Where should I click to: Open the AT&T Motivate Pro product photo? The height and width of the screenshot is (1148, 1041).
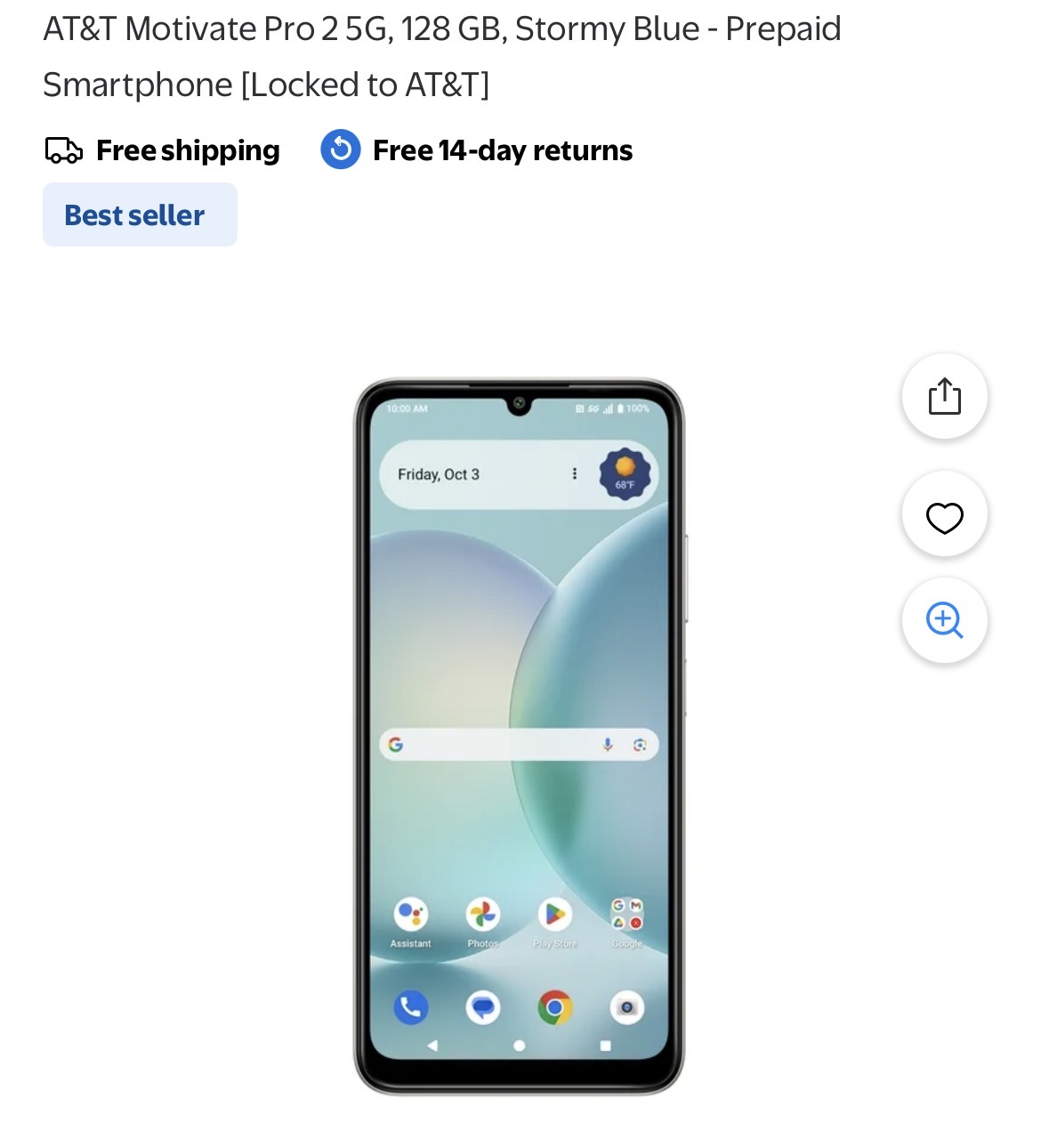[519, 737]
